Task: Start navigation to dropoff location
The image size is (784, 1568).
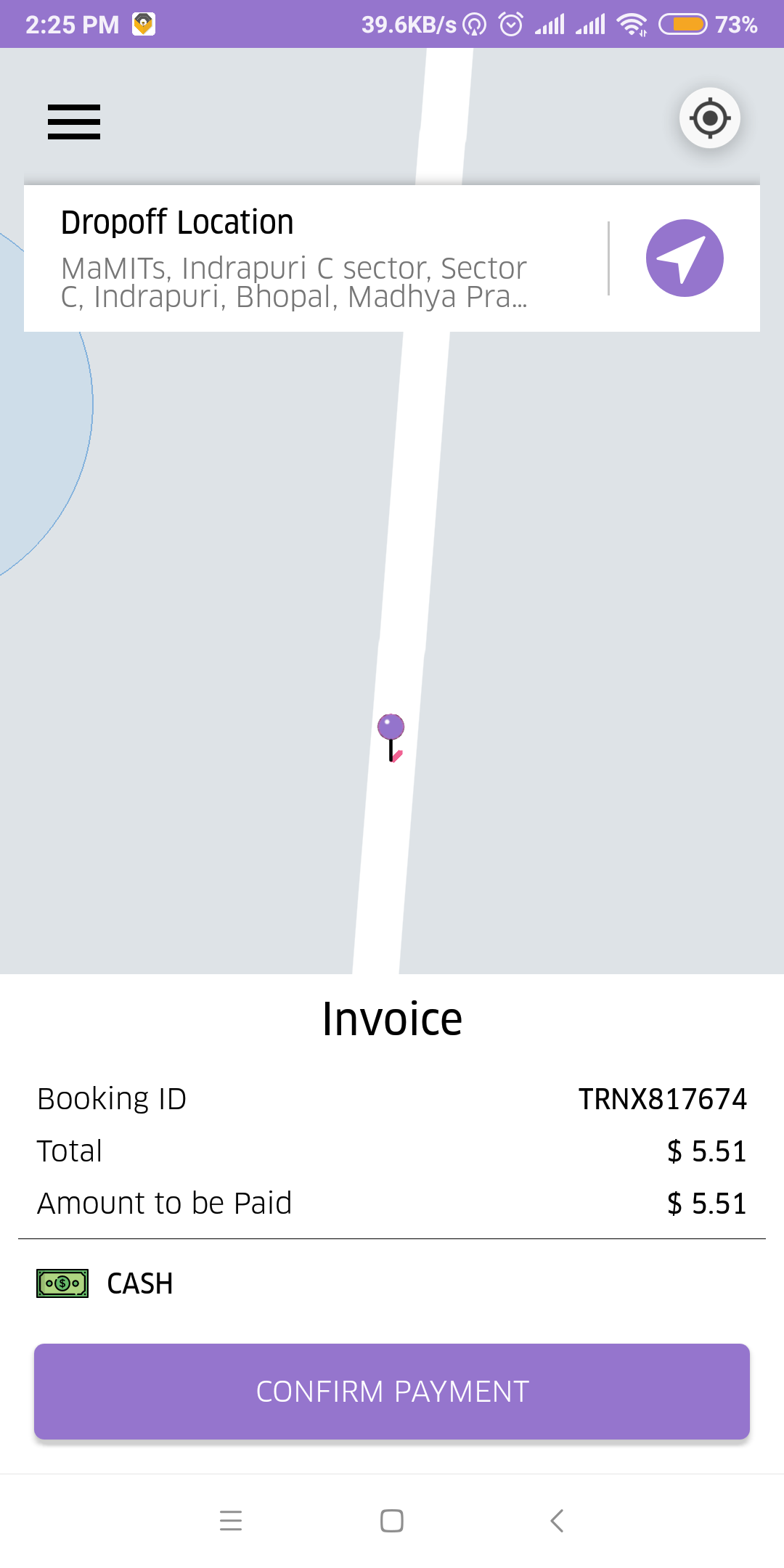Action: (x=684, y=258)
